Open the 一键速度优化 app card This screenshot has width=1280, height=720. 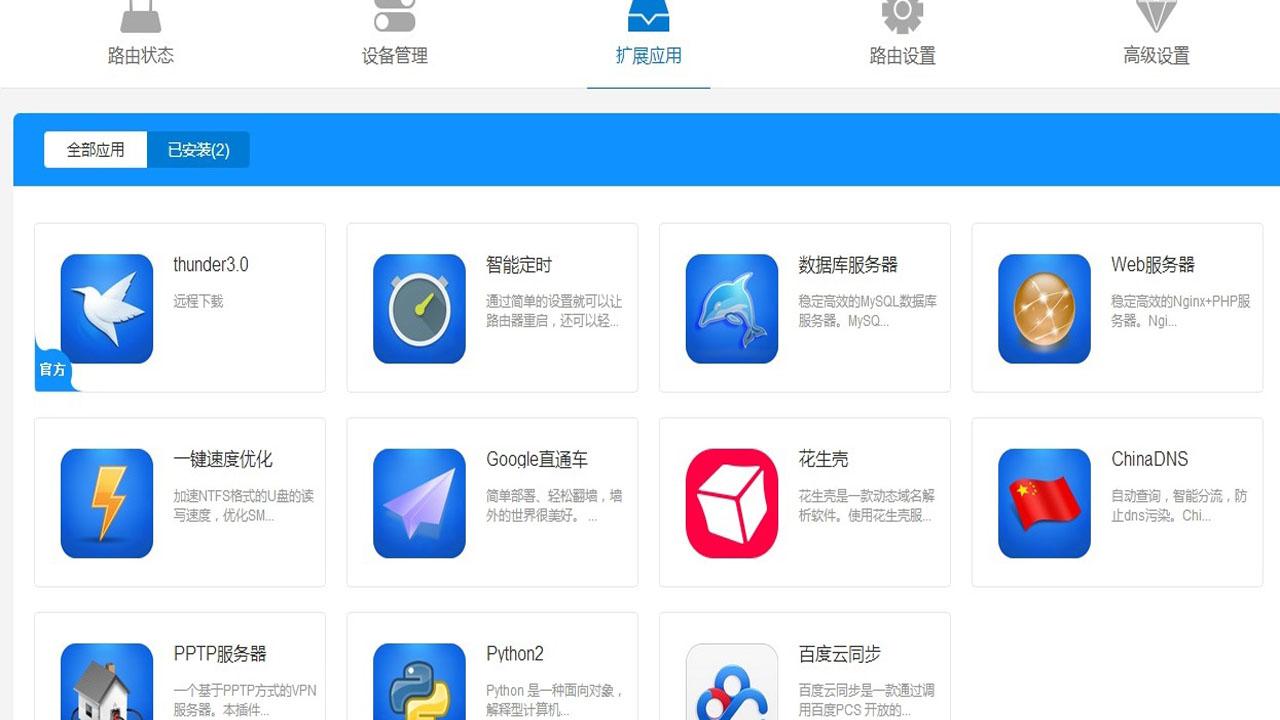(x=180, y=502)
